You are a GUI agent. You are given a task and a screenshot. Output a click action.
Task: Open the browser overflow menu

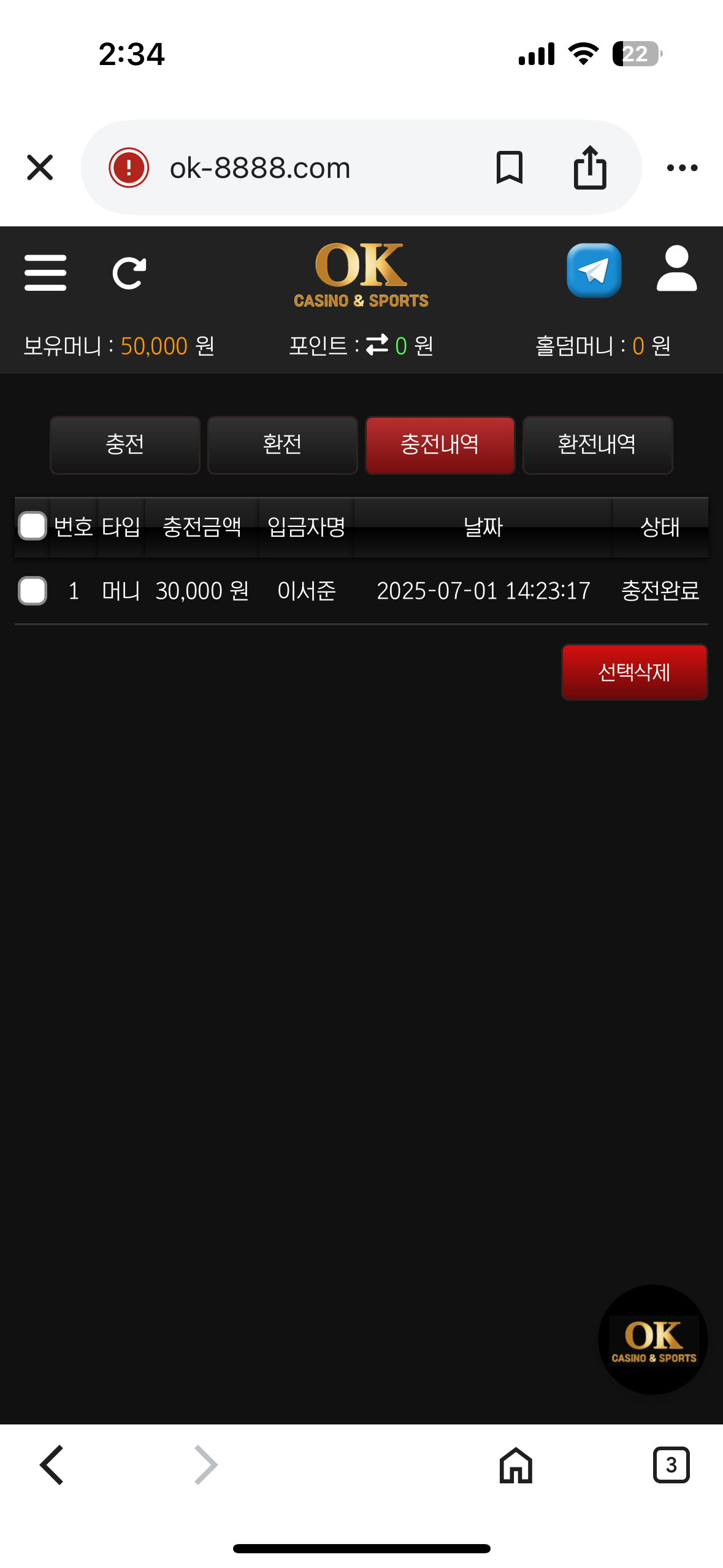pyautogui.click(x=682, y=167)
